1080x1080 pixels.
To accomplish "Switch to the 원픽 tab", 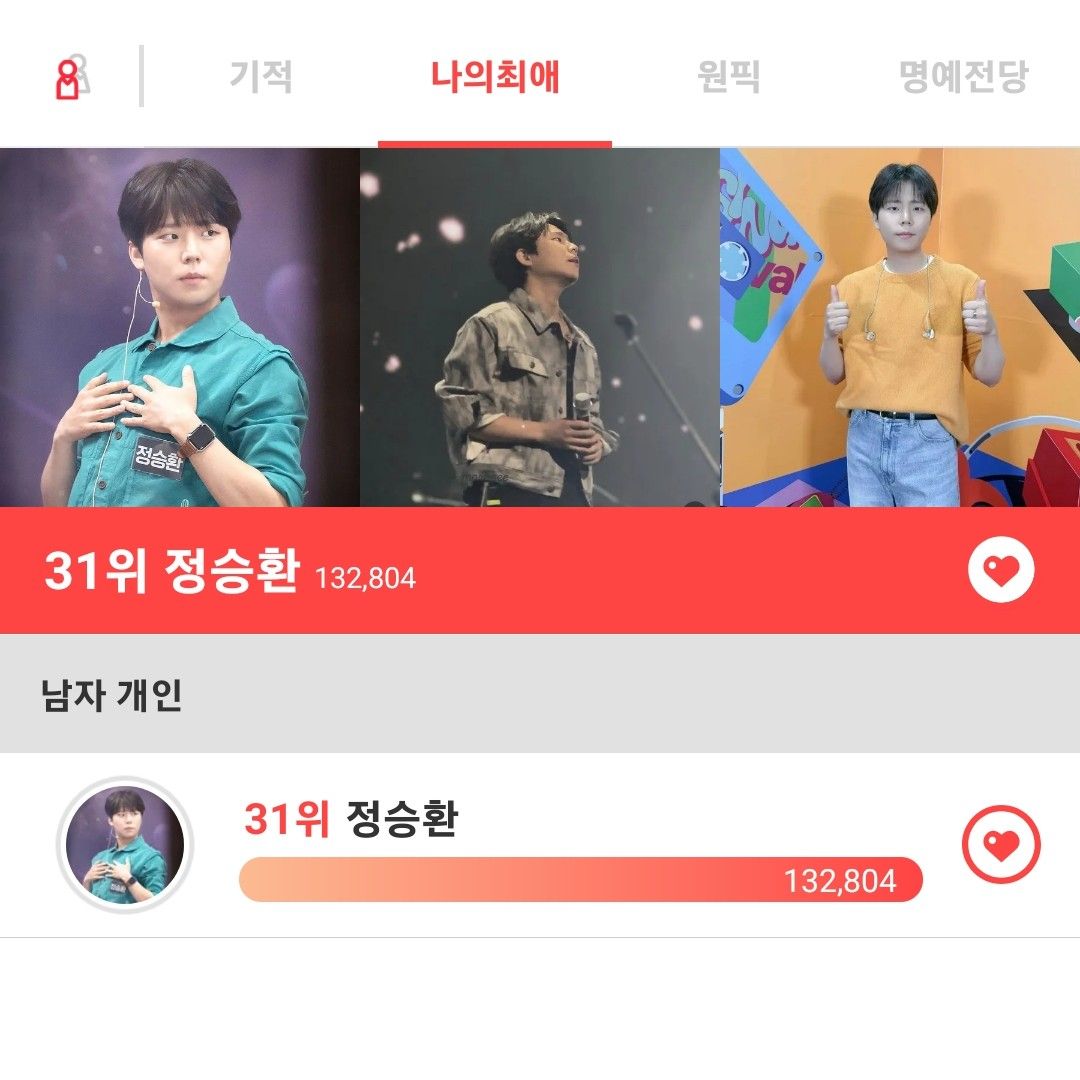I will coord(729,77).
